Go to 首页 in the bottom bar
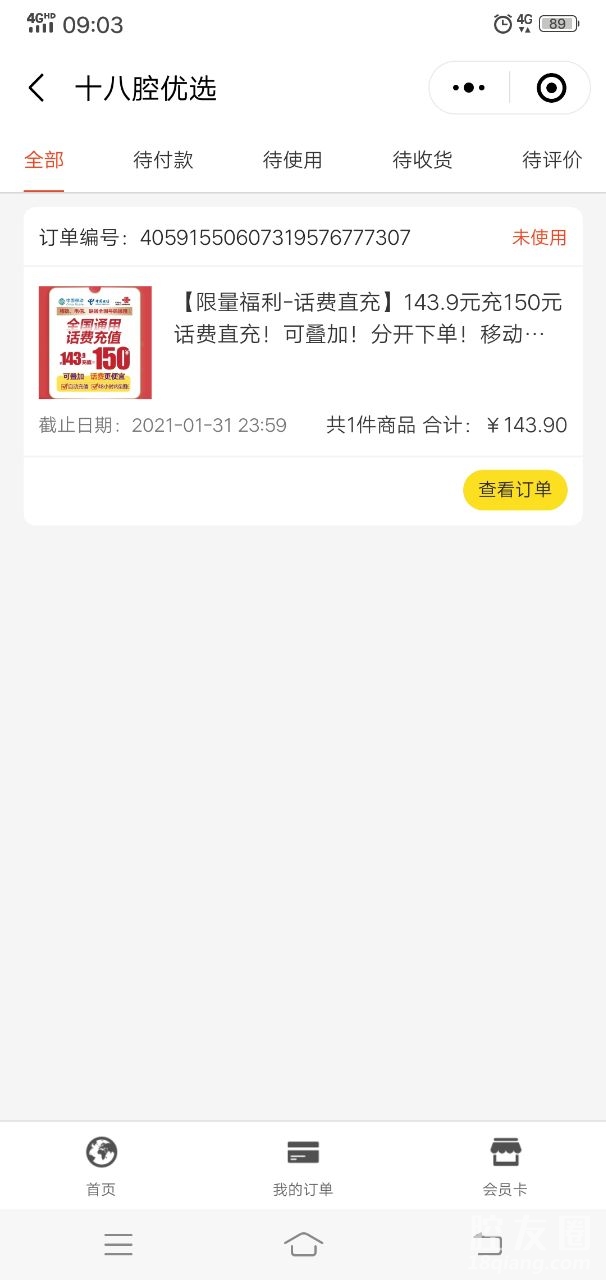 point(101,1166)
